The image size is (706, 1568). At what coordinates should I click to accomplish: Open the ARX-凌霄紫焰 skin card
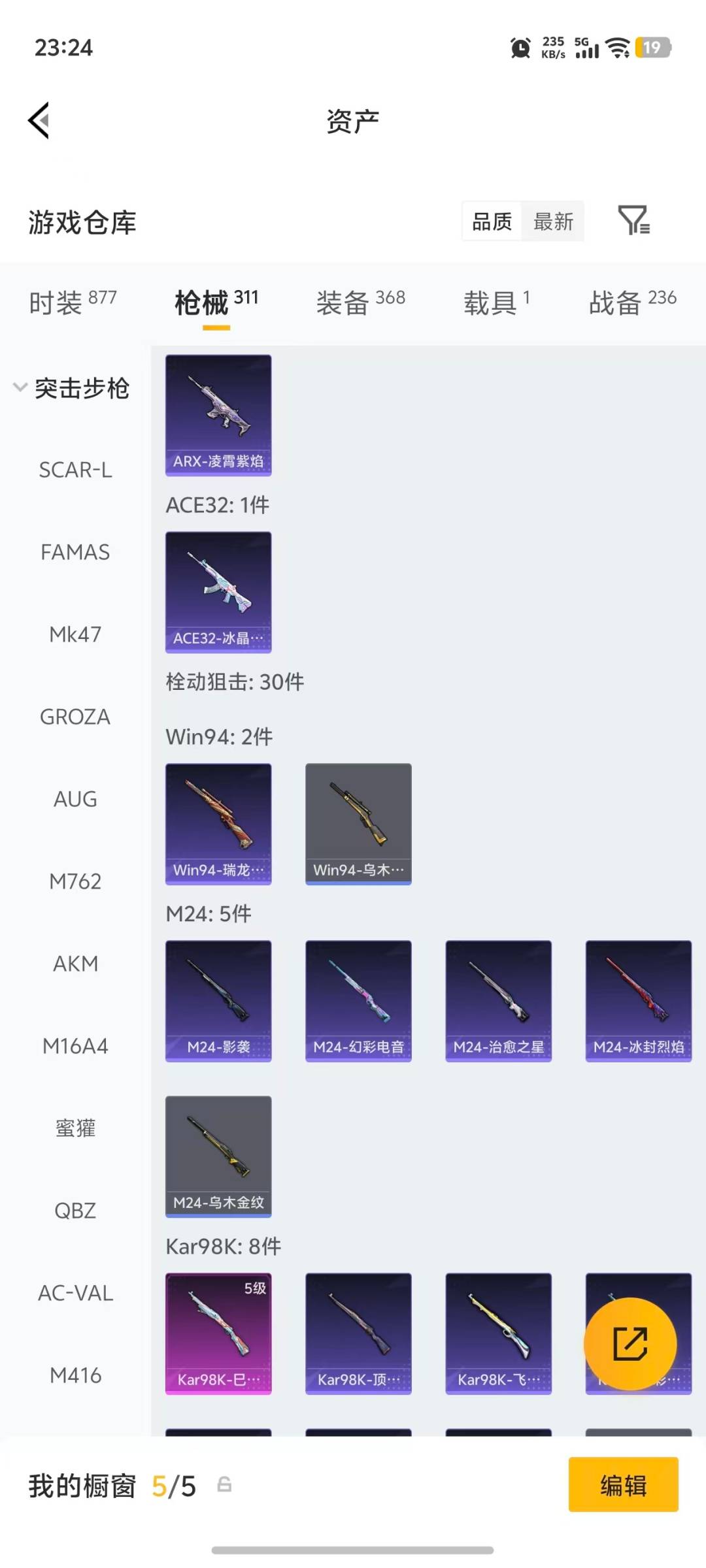tap(218, 414)
